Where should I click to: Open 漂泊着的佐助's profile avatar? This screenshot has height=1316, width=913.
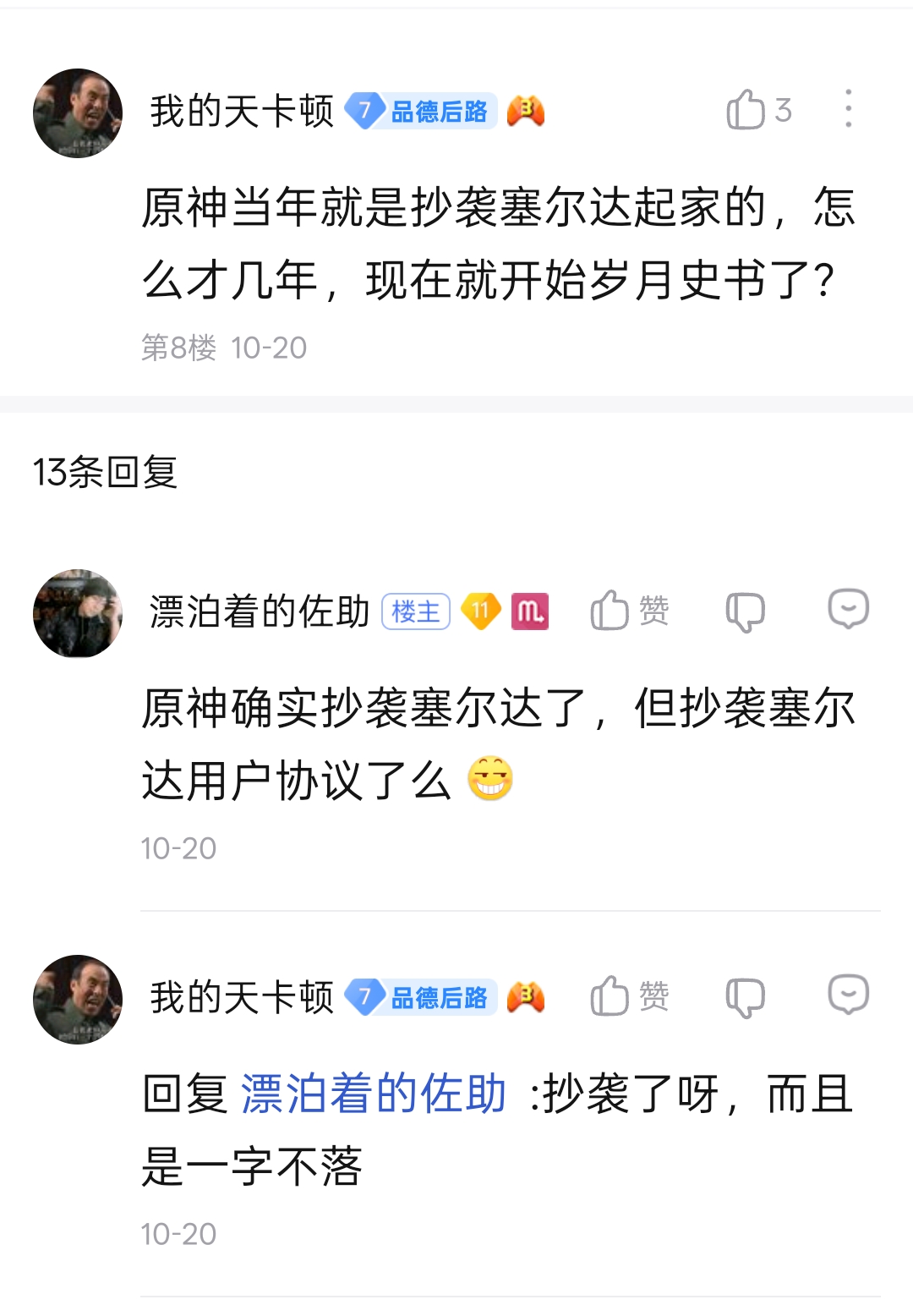[x=78, y=613]
